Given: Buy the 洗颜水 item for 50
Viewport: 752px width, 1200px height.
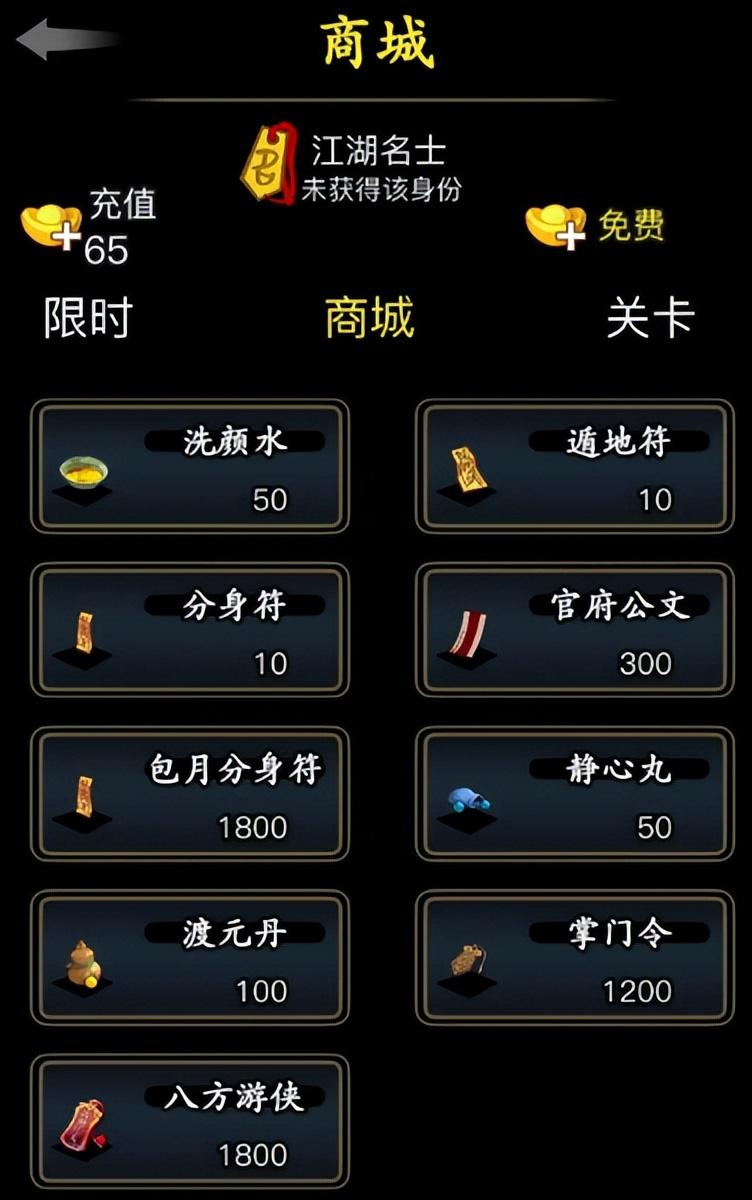Looking at the screenshot, I should pyautogui.click(x=190, y=466).
